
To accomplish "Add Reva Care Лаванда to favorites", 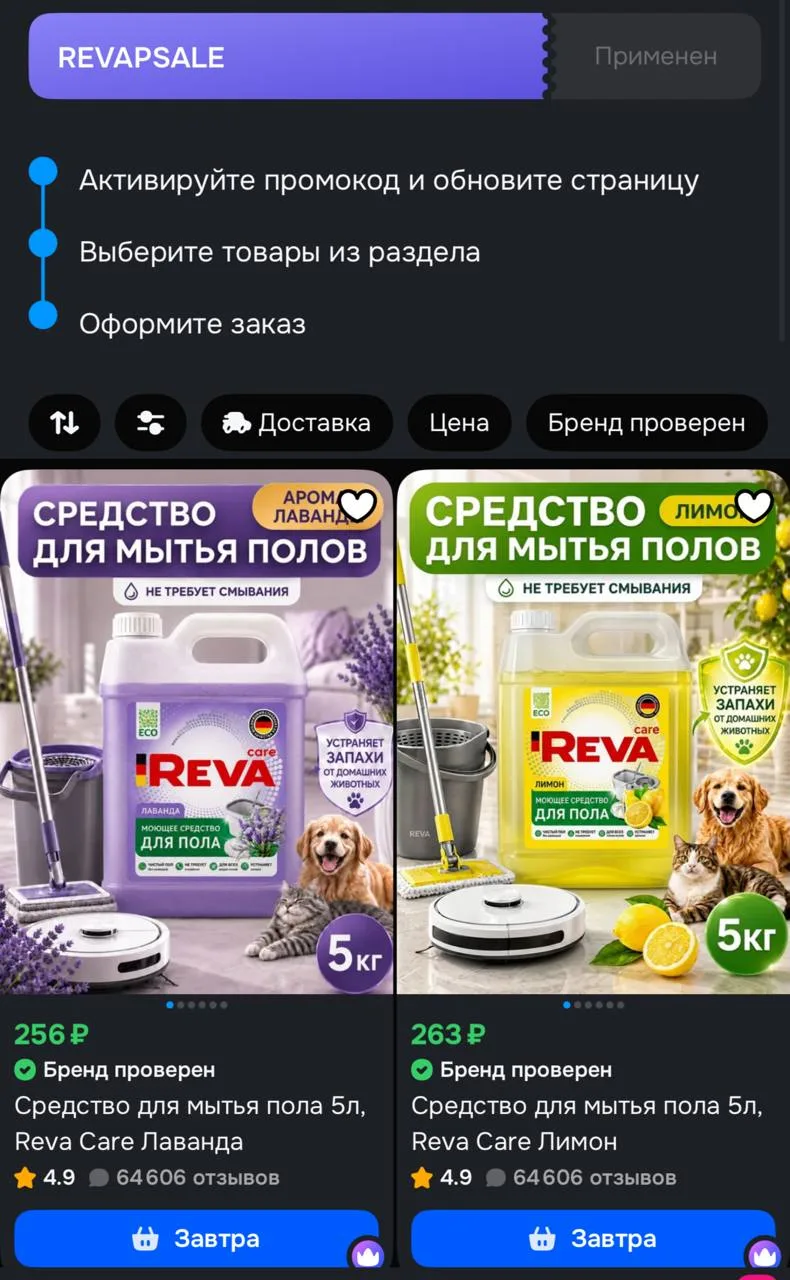I will pos(357,504).
